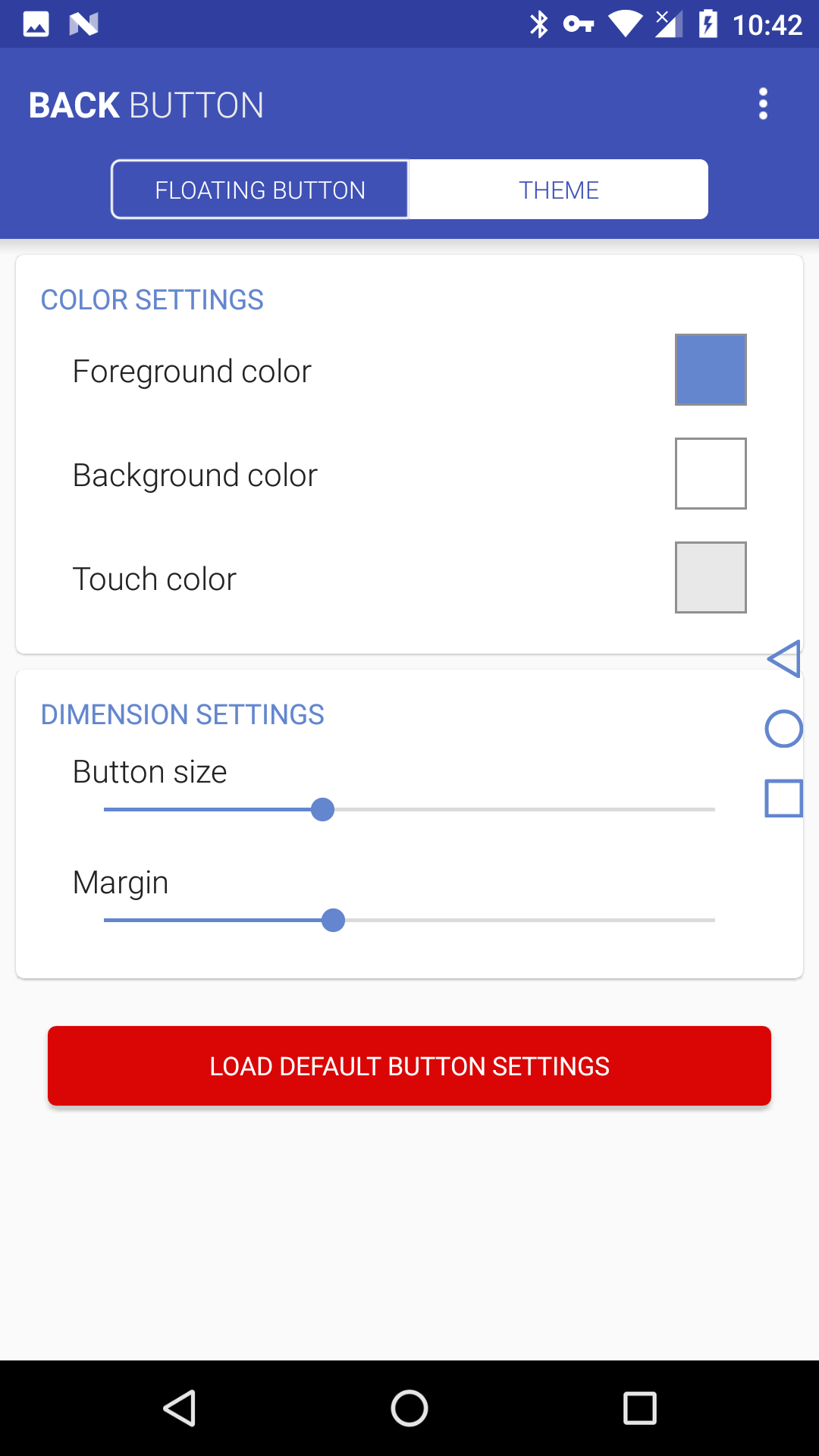Tap the floating blue recents square
The height and width of the screenshot is (1456, 819).
[784, 799]
